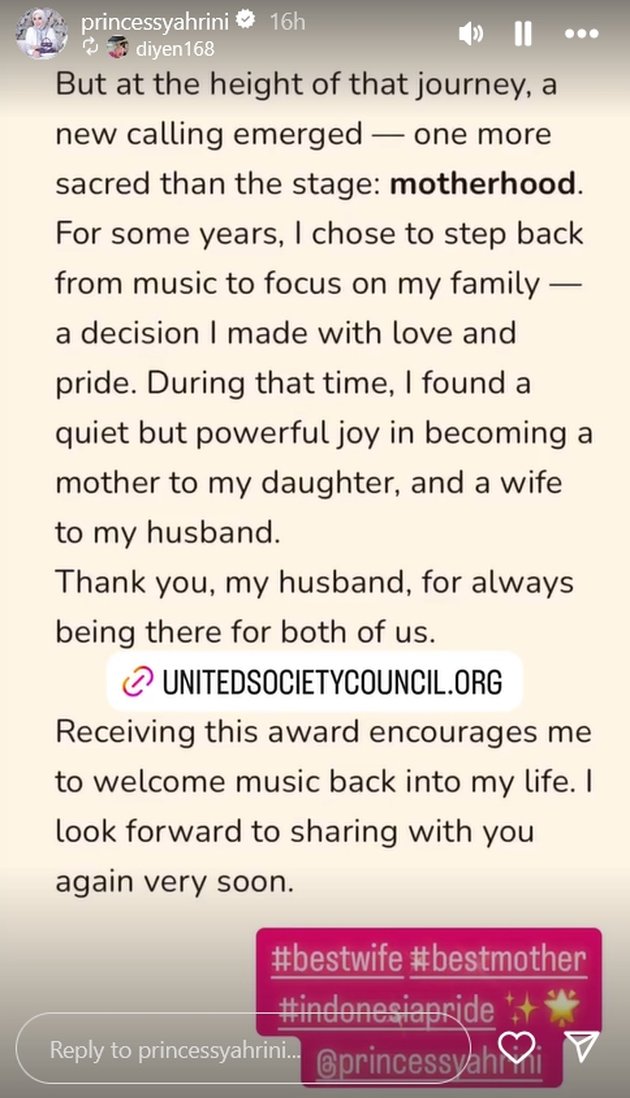Share this story via the paper plane

tap(580, 1047)
